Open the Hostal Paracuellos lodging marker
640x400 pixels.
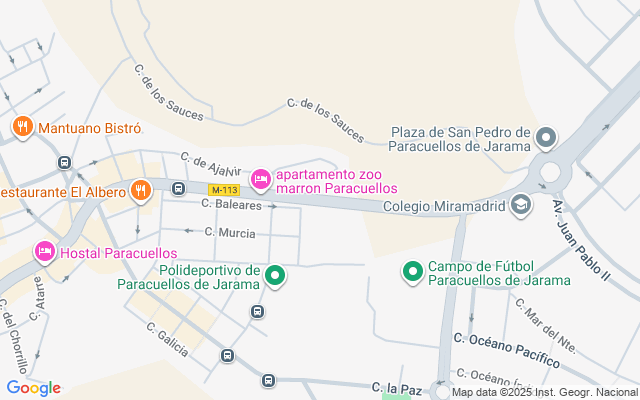pos(45,252)
